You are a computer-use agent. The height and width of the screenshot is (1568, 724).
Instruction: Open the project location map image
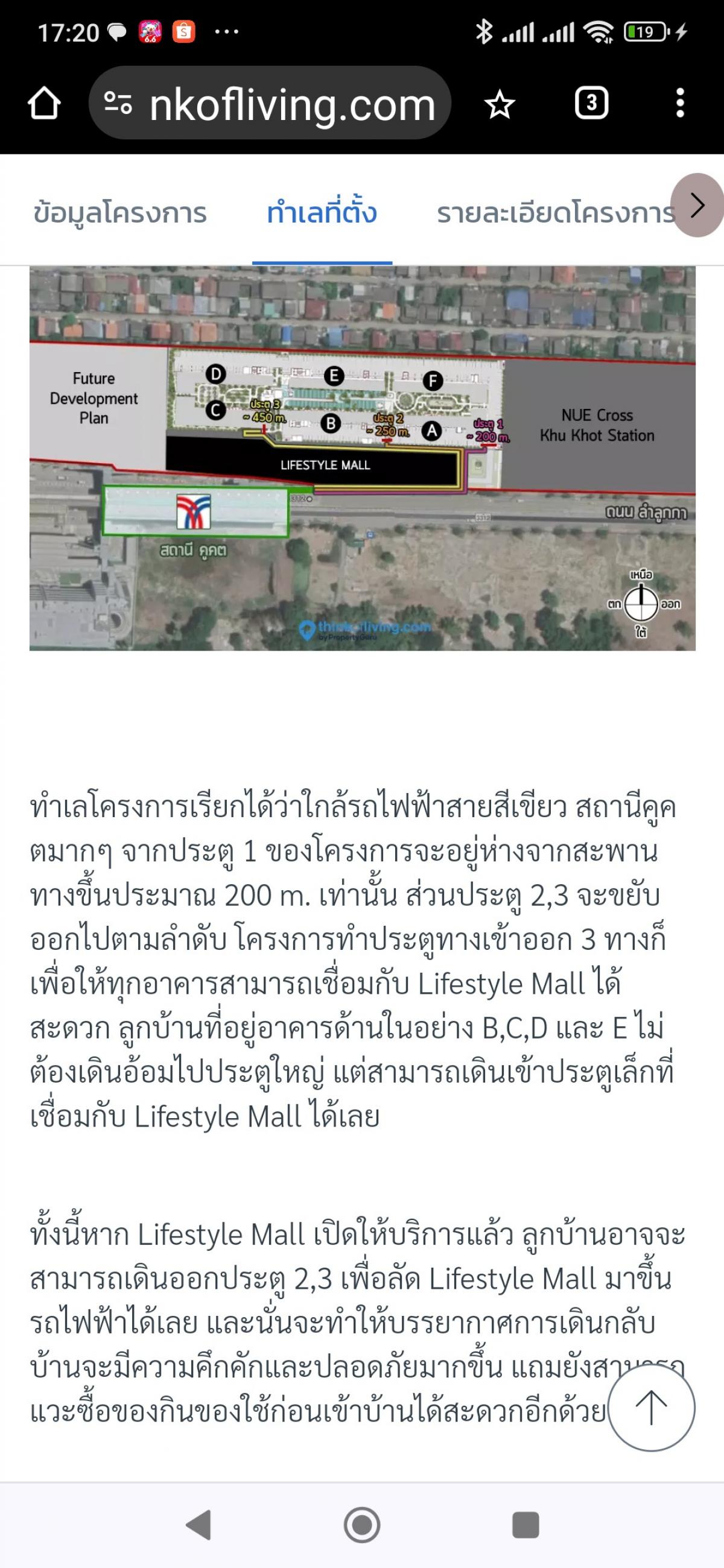click(363, 458)
